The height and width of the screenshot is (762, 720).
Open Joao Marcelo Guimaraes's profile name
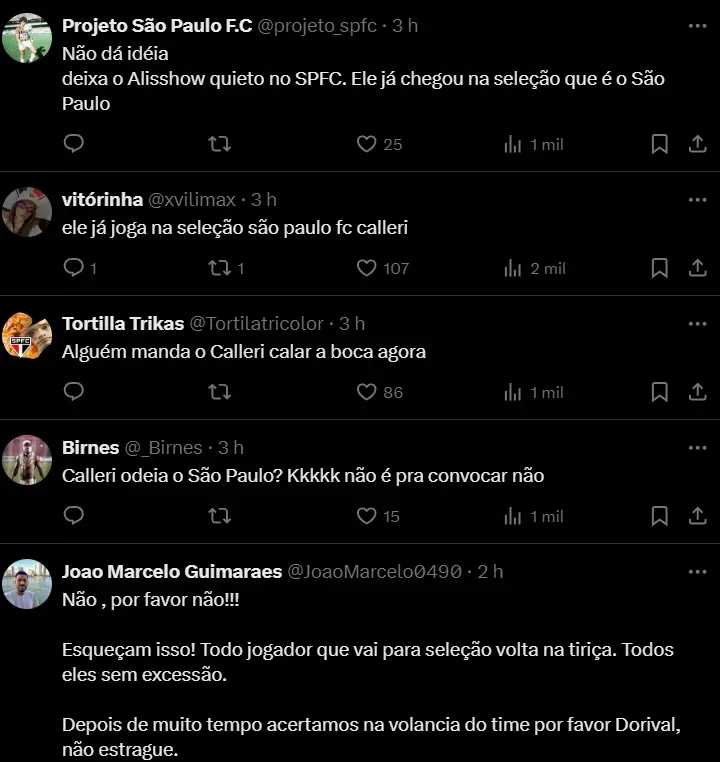pyautogui.click(x=171, y=571)
